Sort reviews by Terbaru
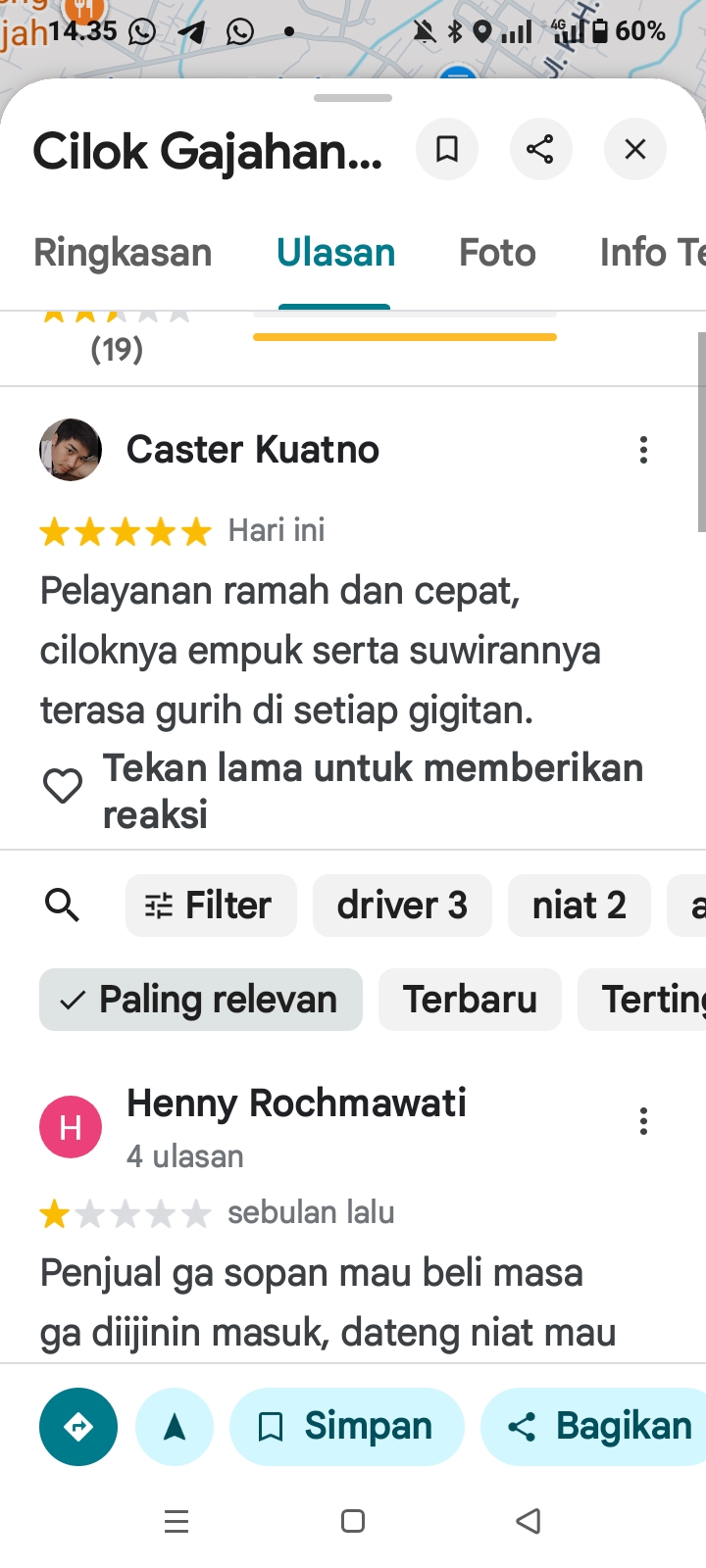 pyautogui.click(x=470, y=1000)
